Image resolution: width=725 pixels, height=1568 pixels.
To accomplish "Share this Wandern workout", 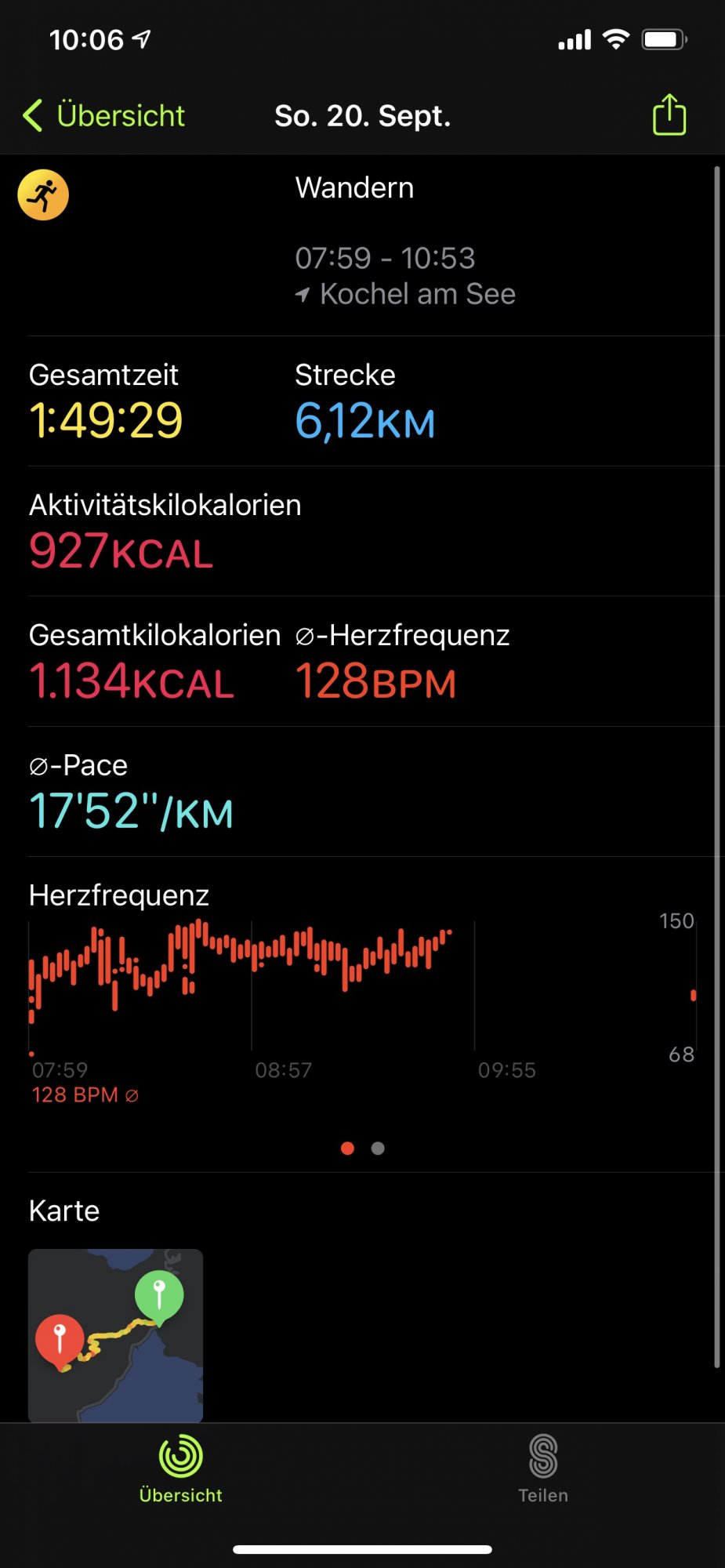I will pos(669,114).
